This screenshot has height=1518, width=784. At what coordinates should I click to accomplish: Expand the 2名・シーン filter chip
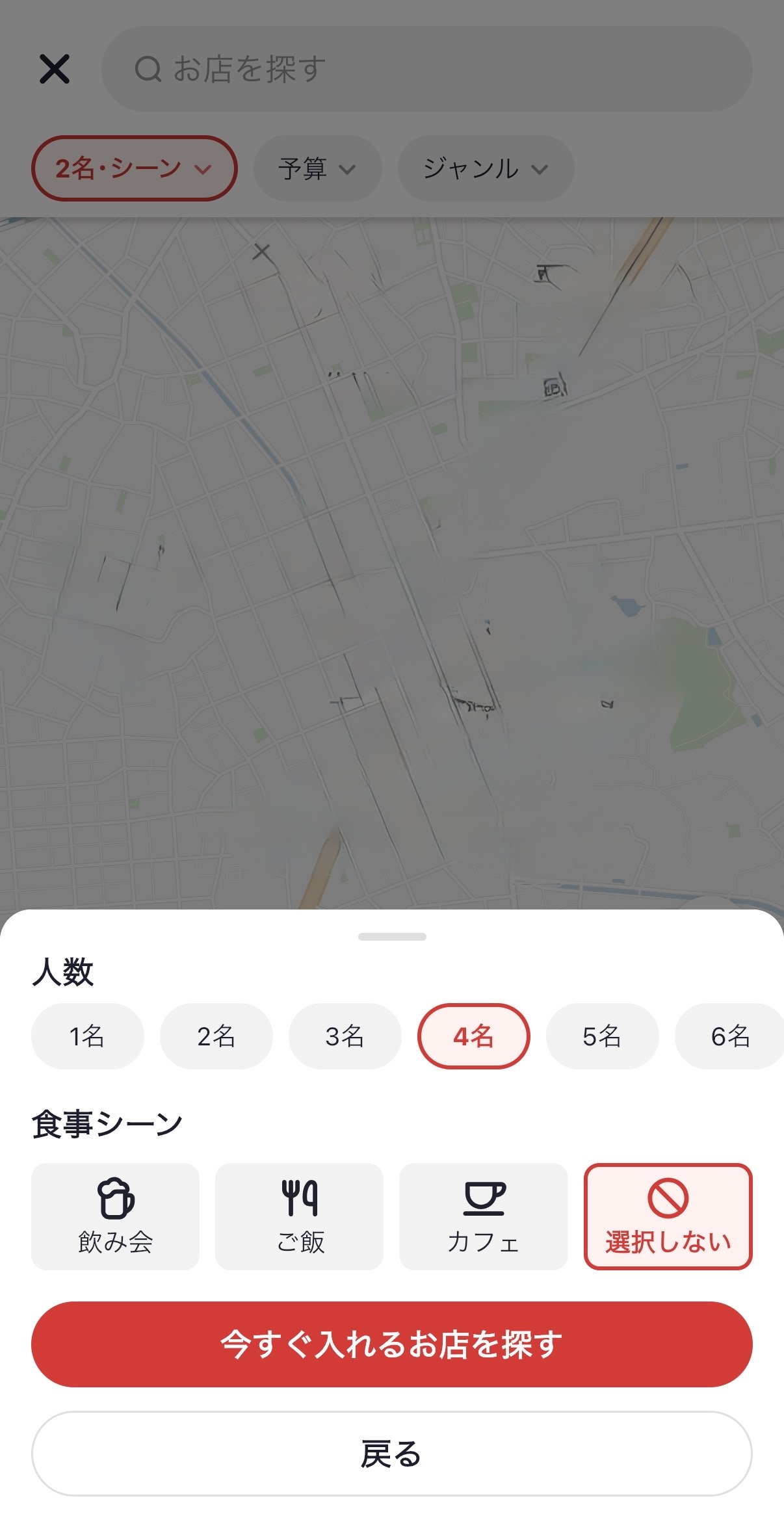[134, 168]
